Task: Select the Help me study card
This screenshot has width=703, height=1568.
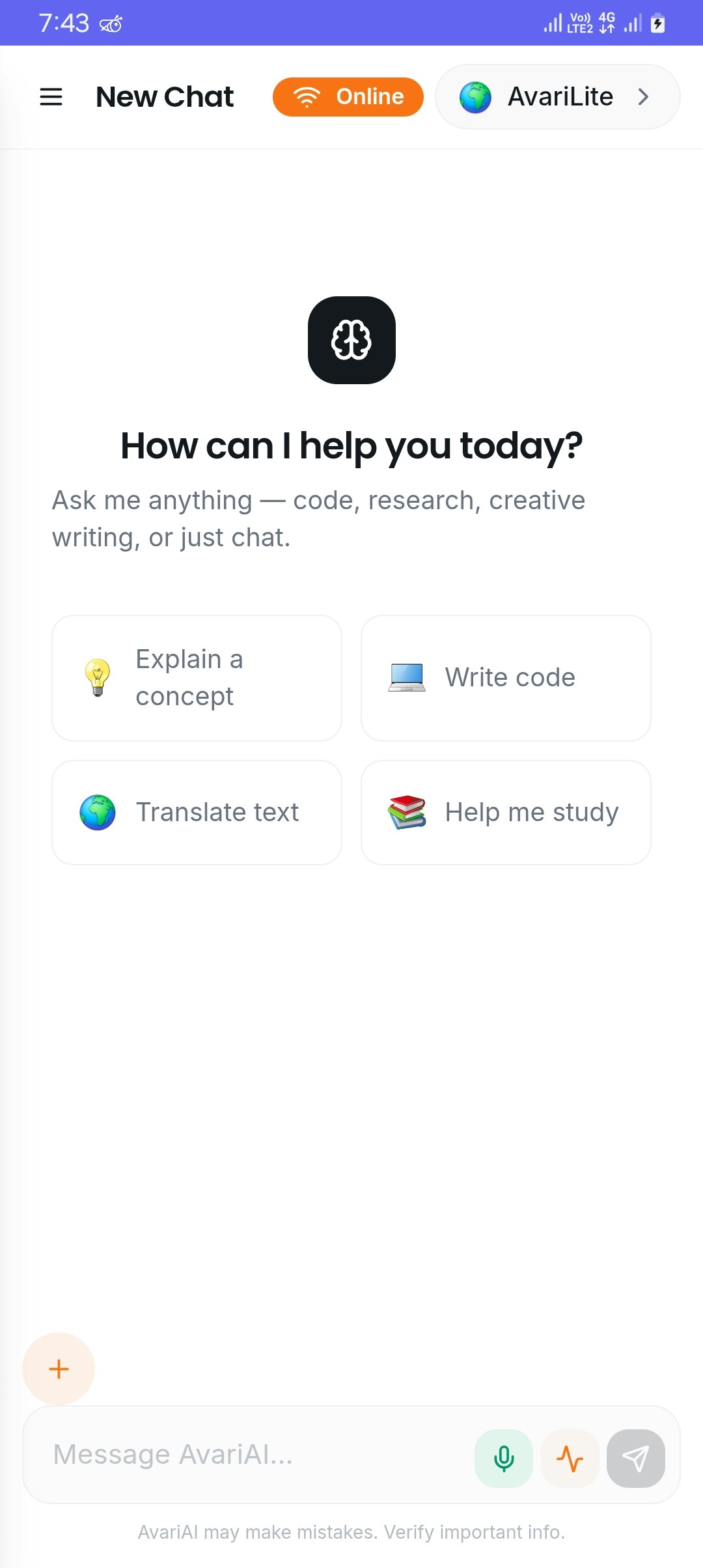Action: [506, 813]
